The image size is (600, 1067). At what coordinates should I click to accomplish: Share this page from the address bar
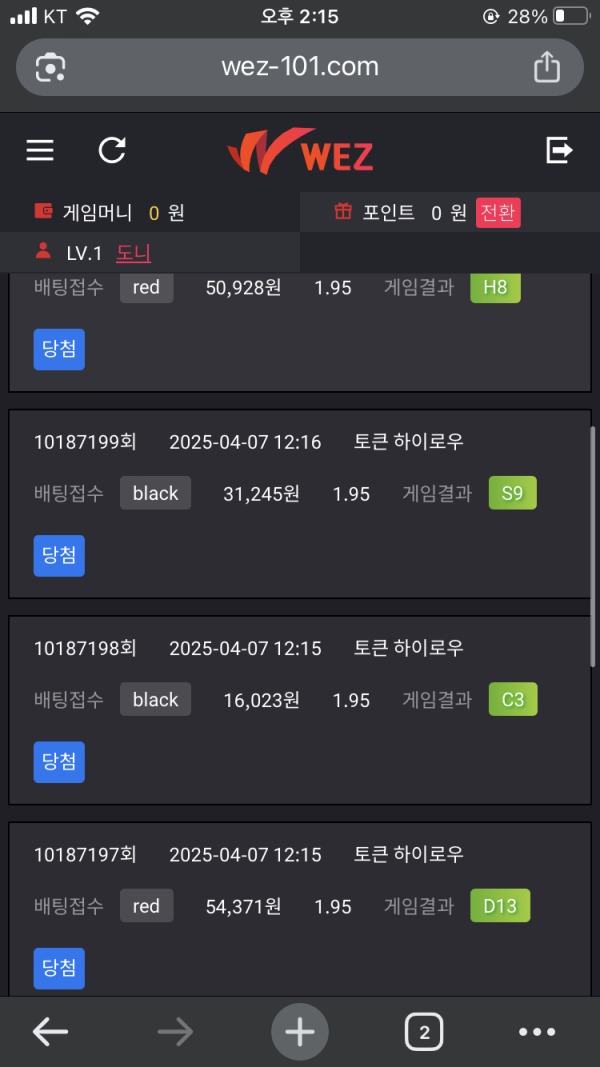click(547, 67)
